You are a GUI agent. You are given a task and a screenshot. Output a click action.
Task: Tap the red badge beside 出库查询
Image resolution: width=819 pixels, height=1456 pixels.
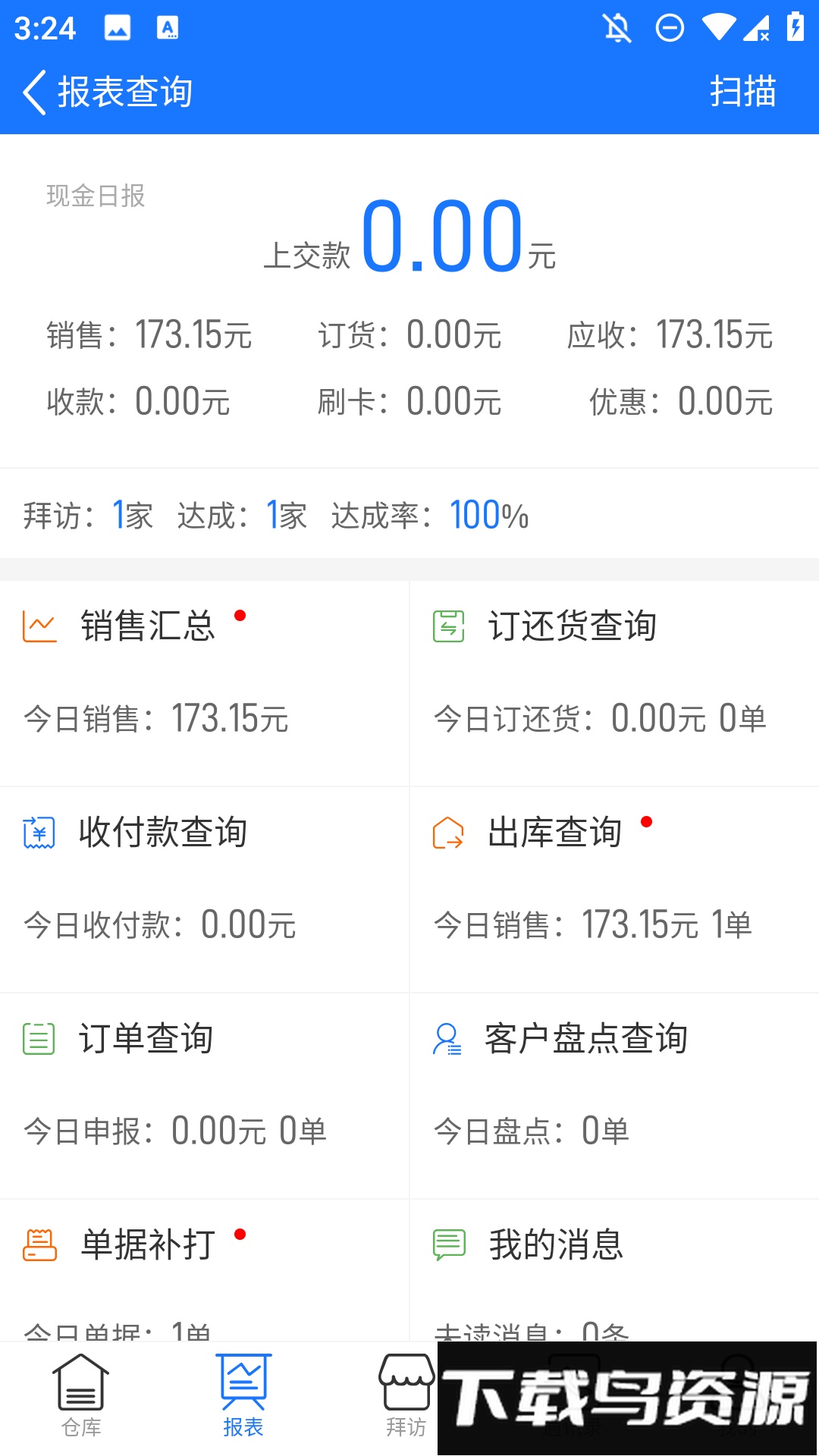click(x=646, y=821)
